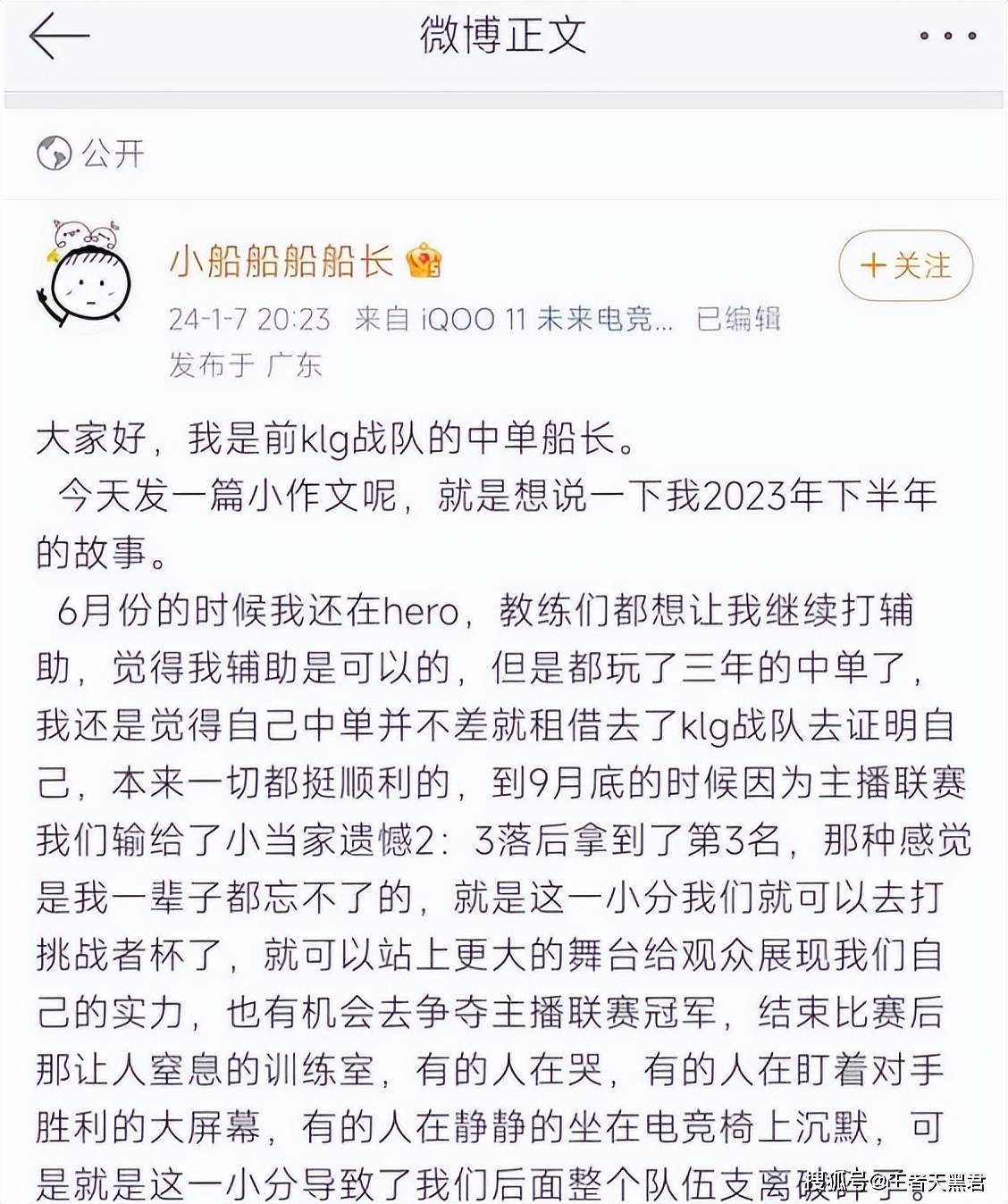
Task: Open the username 小船船船船长 profile link
Action: pos(281,262)
